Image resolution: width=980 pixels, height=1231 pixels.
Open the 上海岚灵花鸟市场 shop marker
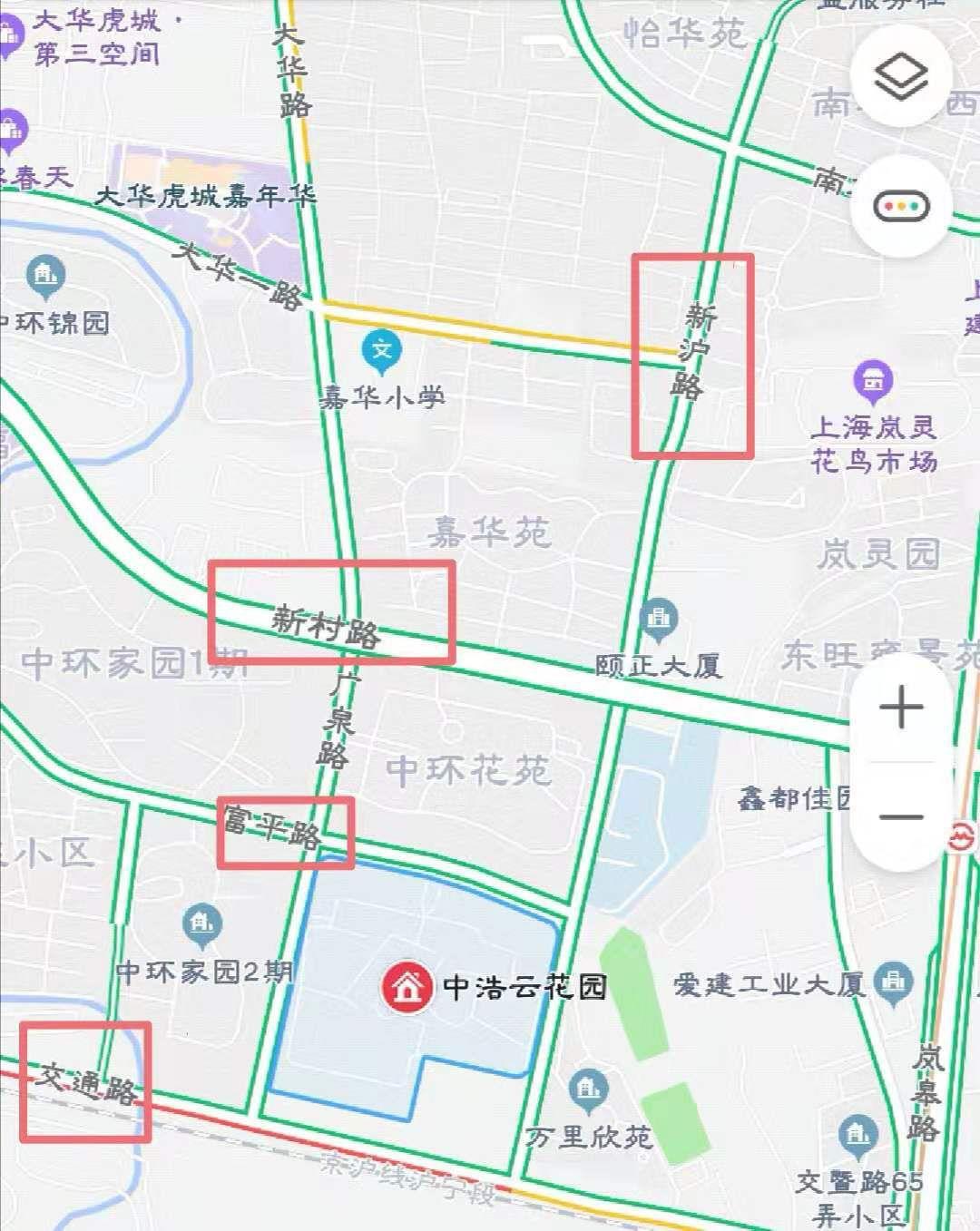pos(873,382)
